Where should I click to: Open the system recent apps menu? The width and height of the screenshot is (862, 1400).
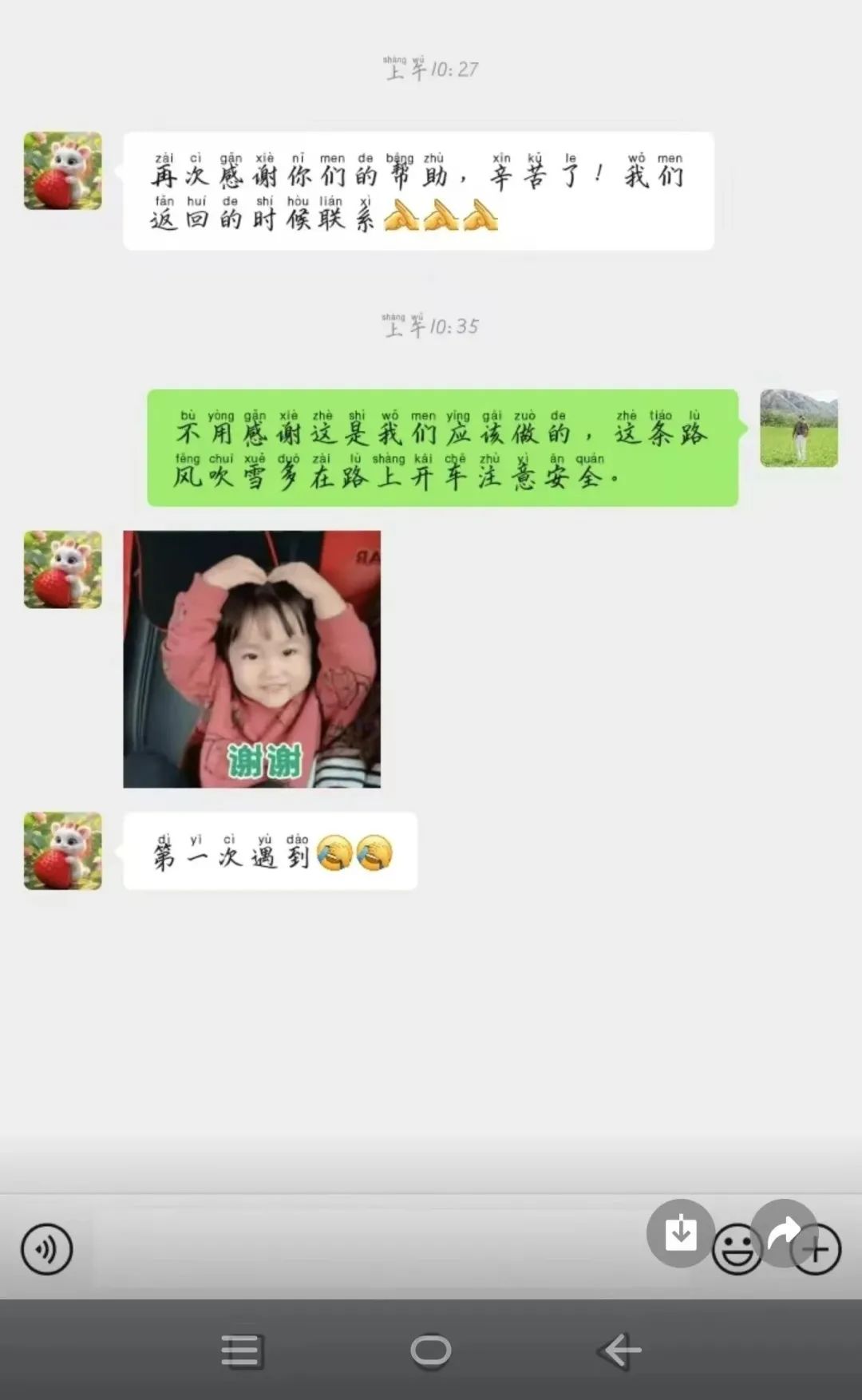coord(241,1351)
